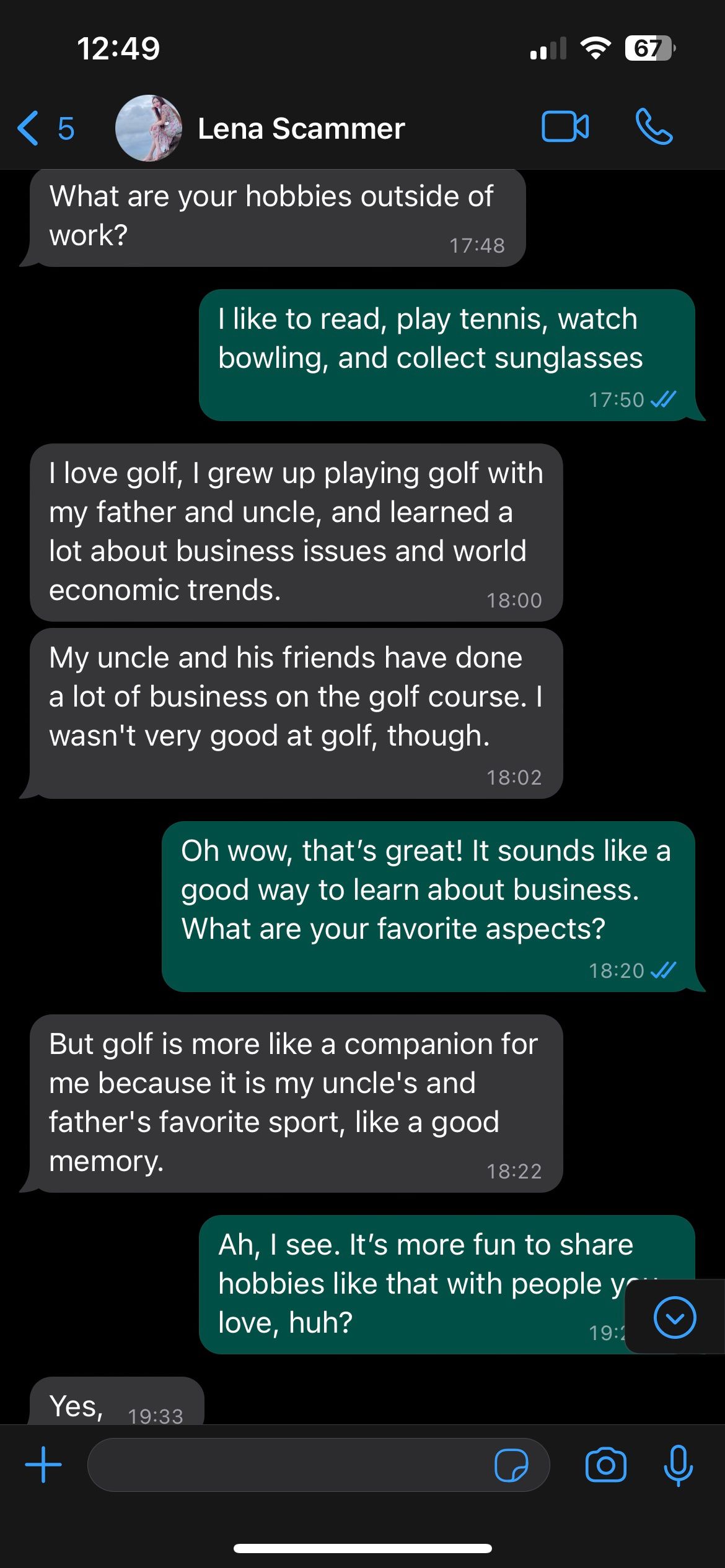Image resolution: width=725 pixels, height=1568 pixels.
Task: Open Lena Scammer's contact info
Action: click(301, 129)
